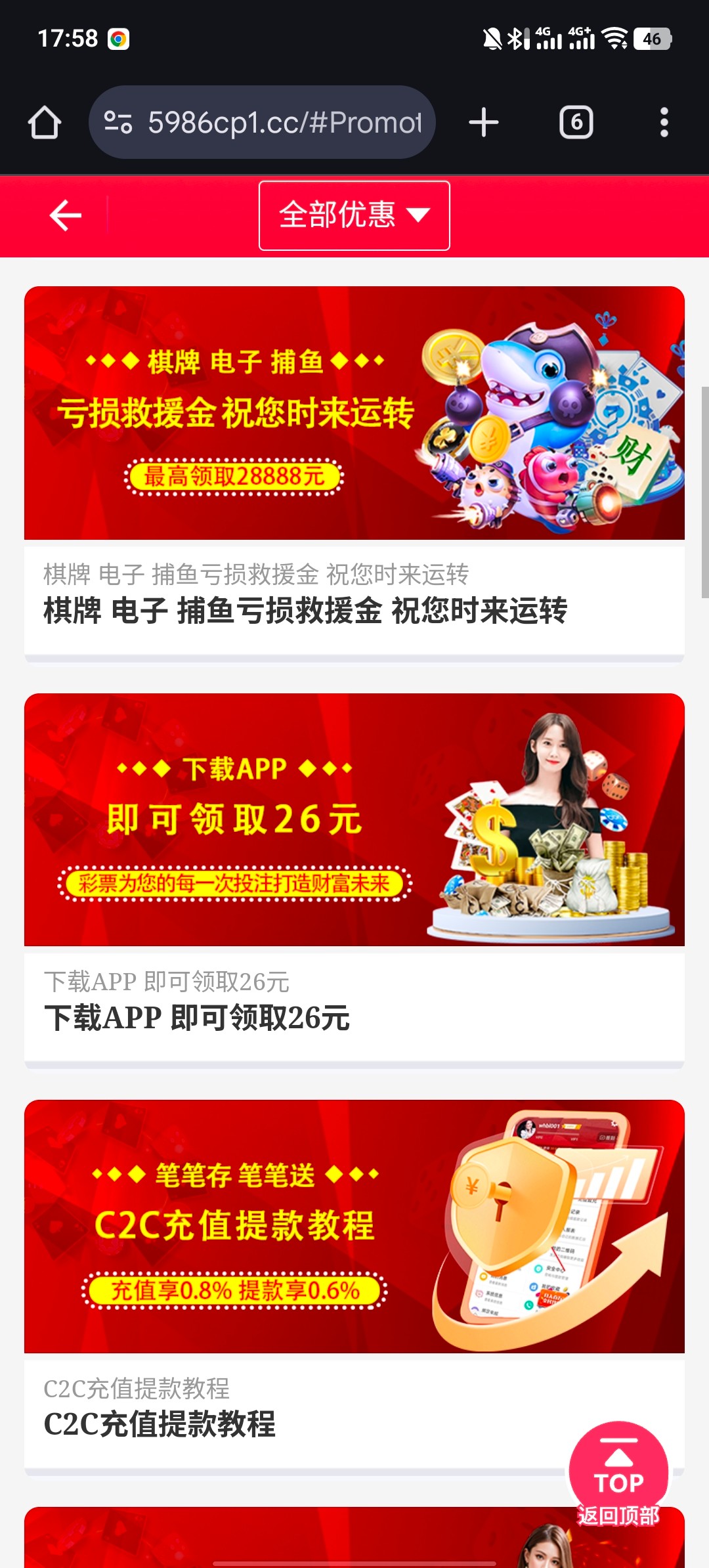The height and width of the screenshot is (1568, 709).
Task: Open the browser overflow menu
Action: click(x=664, y=123)
